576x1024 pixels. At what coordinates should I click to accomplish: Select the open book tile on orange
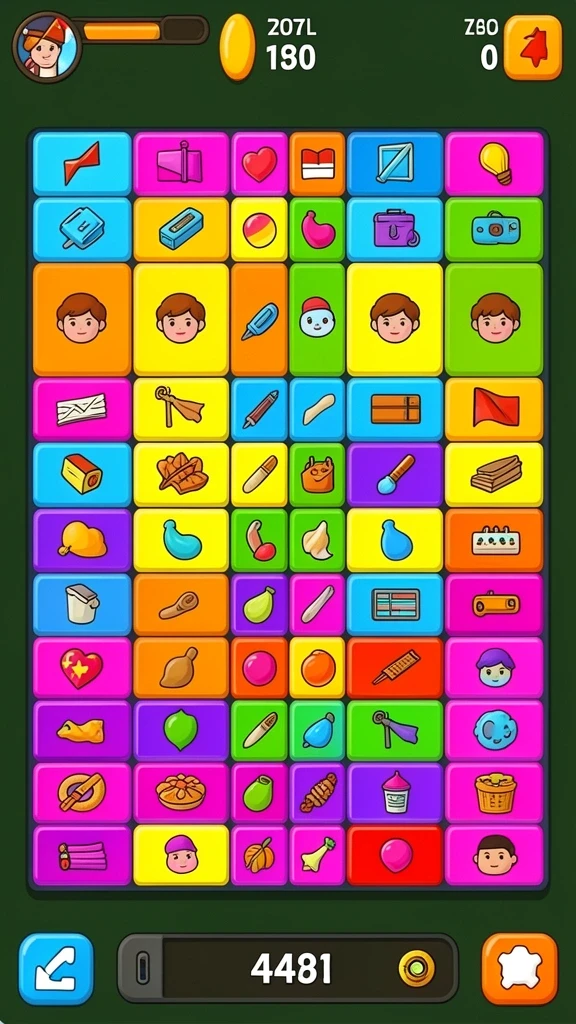click(x=317, y=164)
